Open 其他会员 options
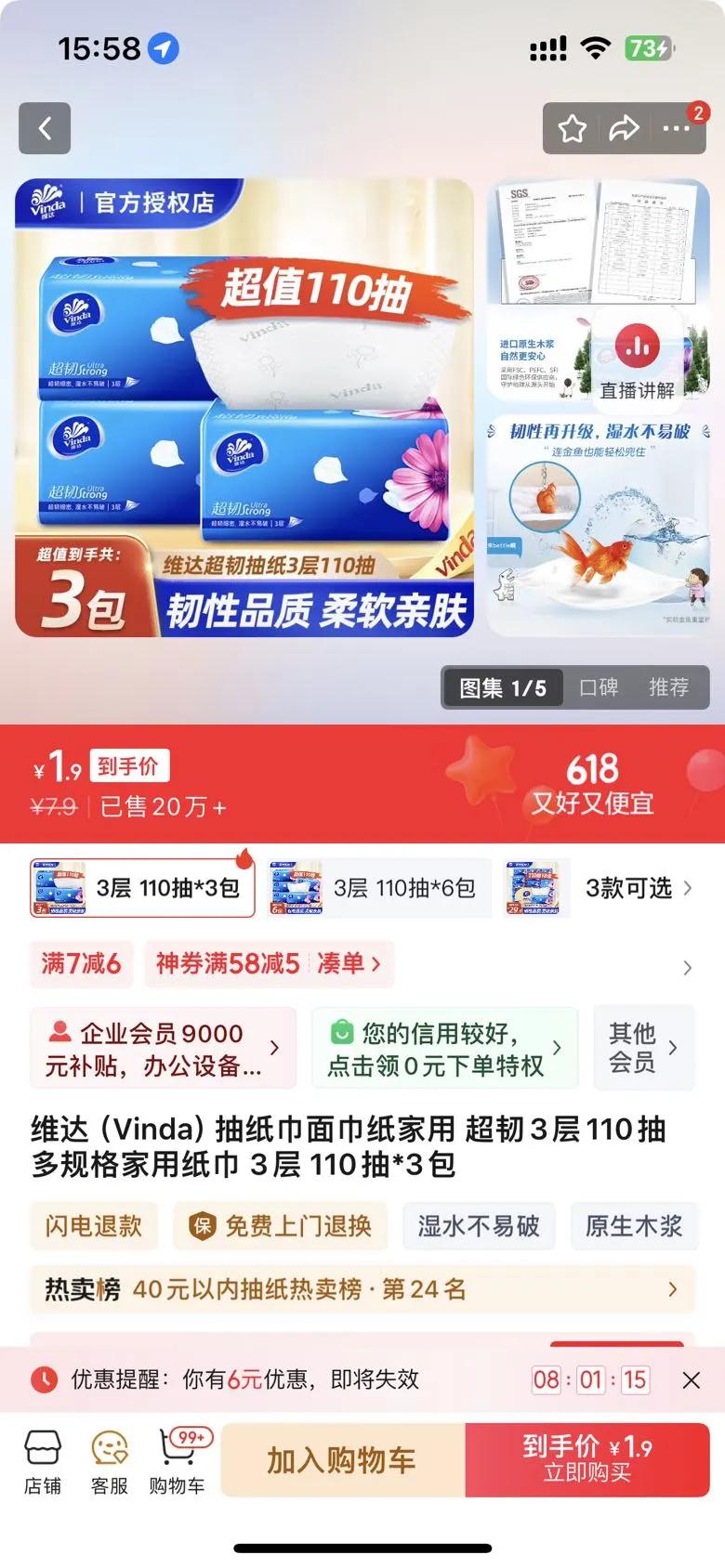725x1568 pixels. click(643, 1049)
